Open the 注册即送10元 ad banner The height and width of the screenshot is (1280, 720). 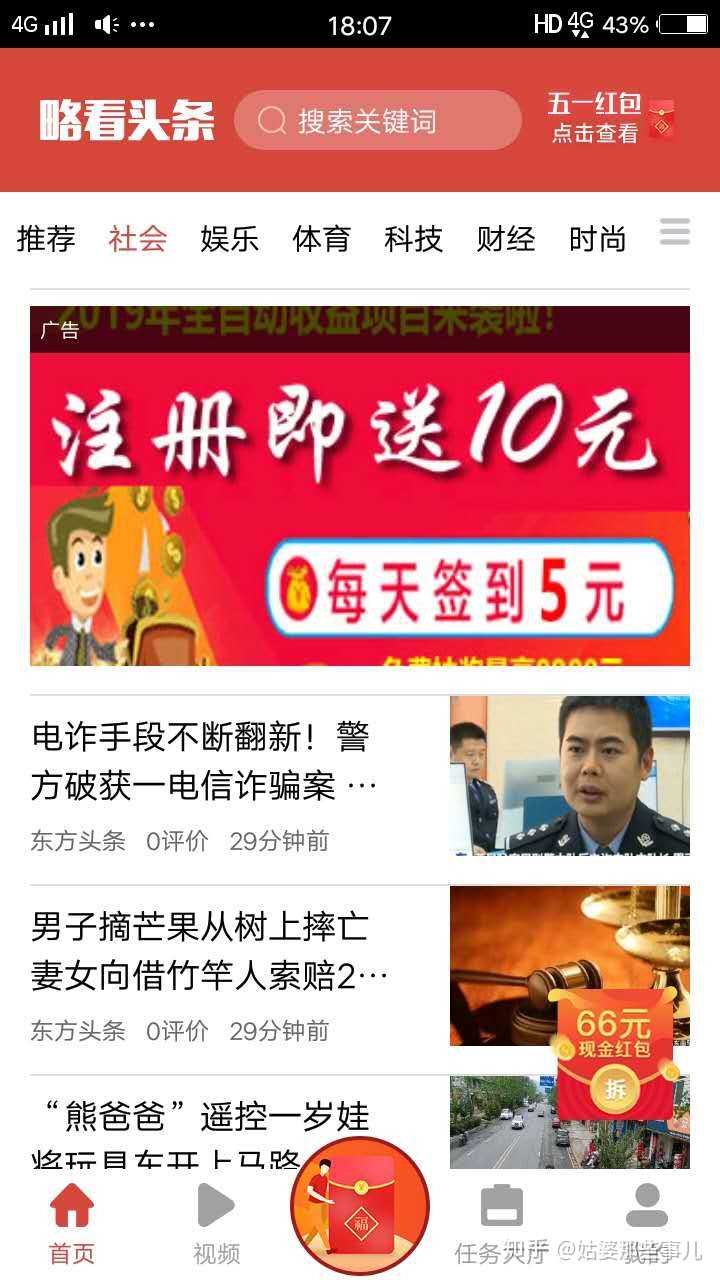click(x=360, y=486)
